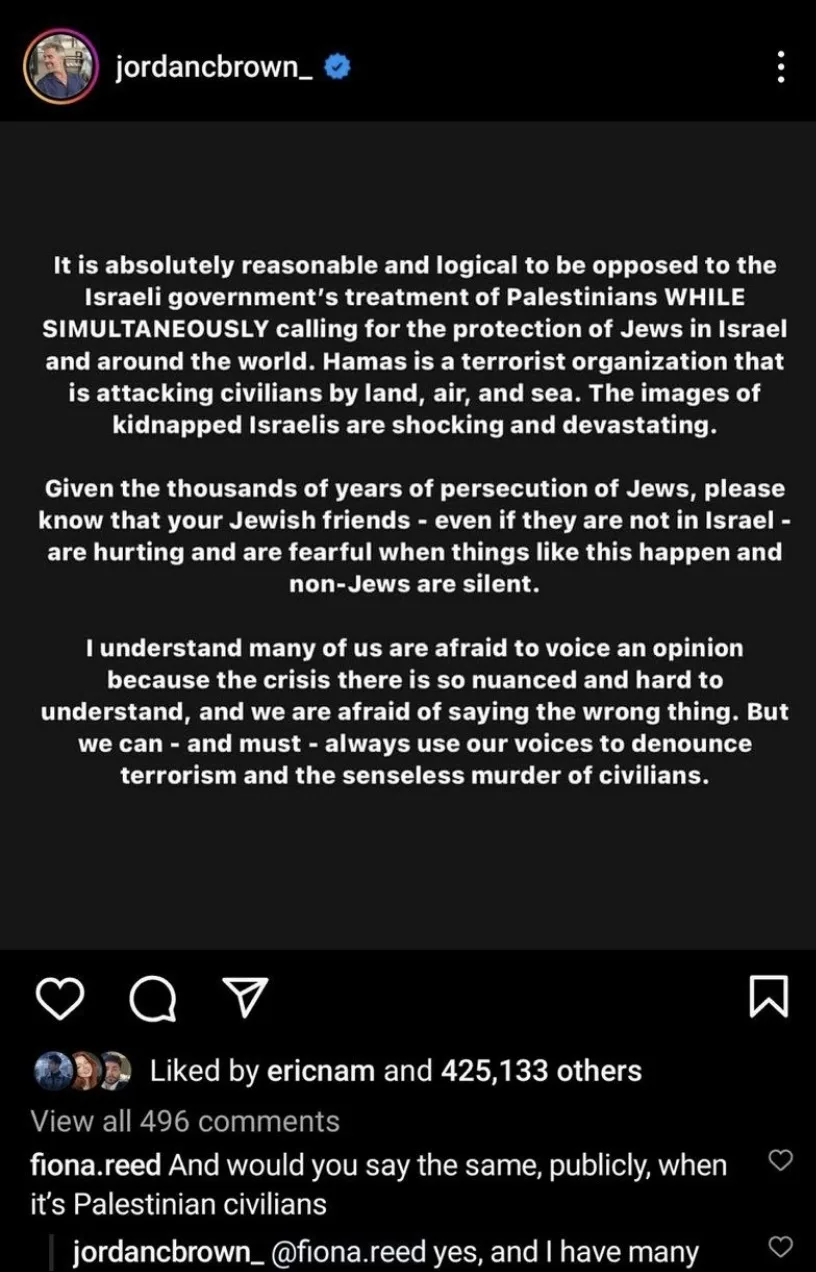View all 496 comments
The image size is (816, 1272).
click(185, 1121)
